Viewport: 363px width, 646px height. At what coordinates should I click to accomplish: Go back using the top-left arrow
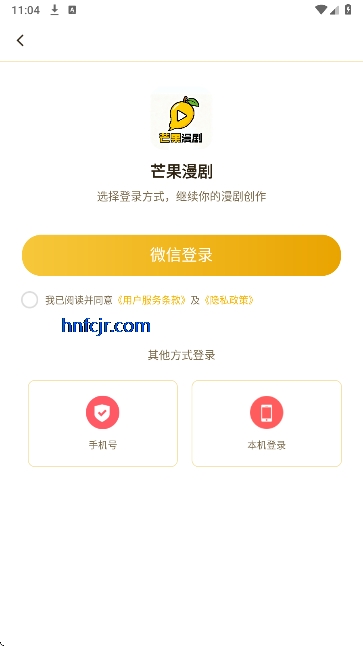click(20, 40)
